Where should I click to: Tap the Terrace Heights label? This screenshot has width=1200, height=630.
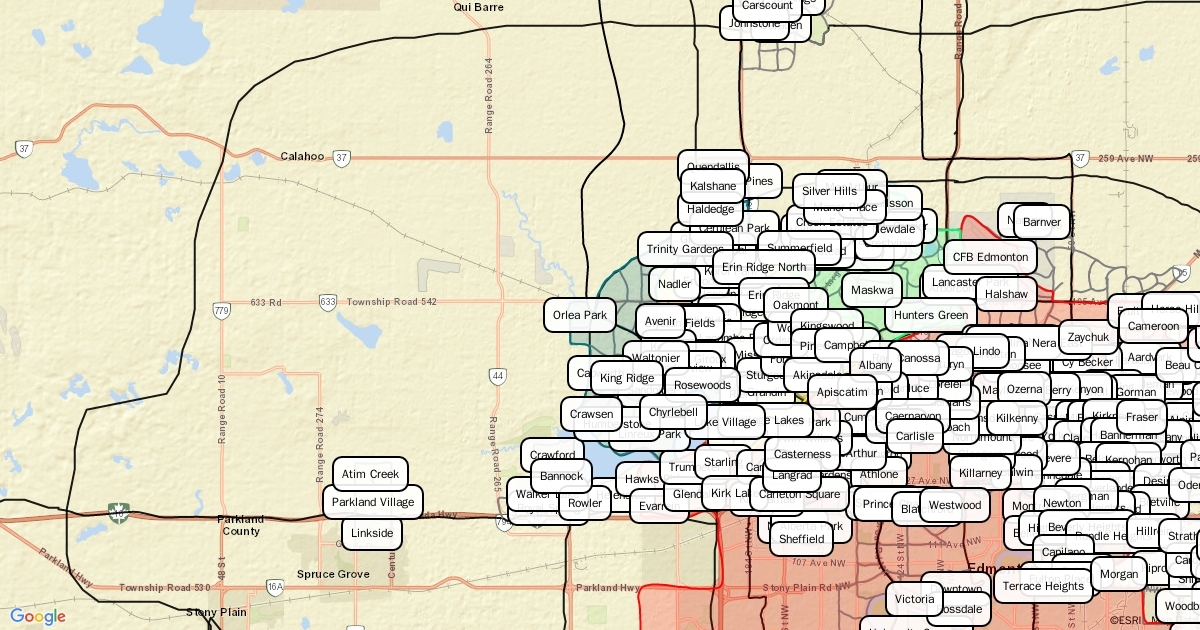(x=1043, y=586)
